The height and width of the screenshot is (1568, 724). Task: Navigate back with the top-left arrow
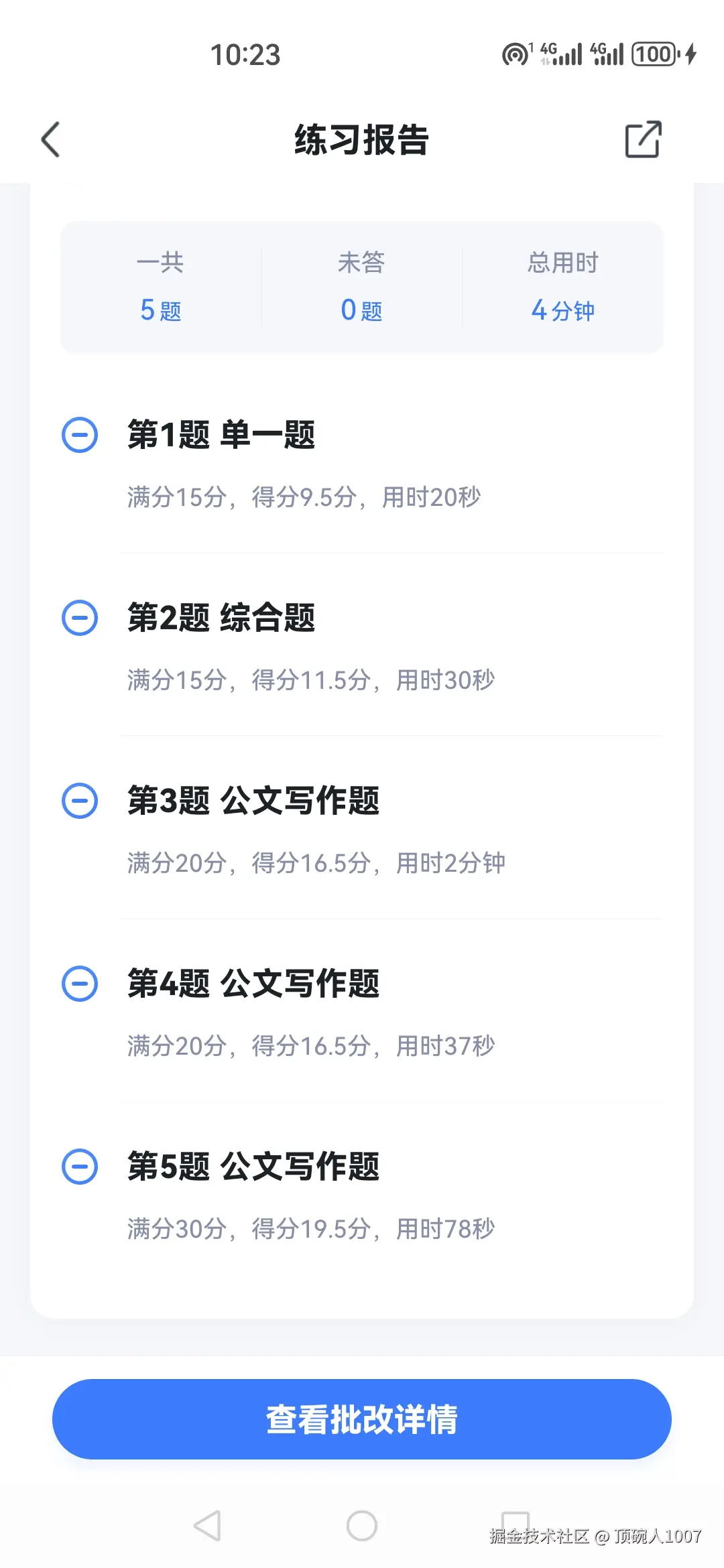click(50, 140)
